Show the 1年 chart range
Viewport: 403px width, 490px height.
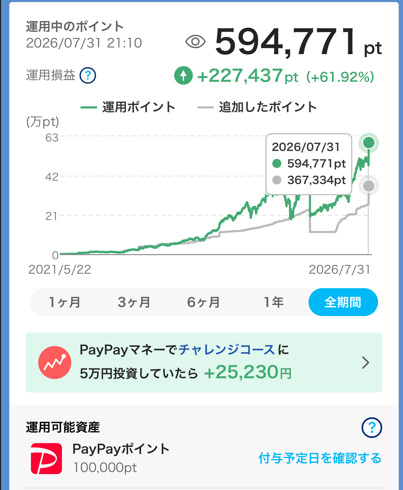coord(273,302)
